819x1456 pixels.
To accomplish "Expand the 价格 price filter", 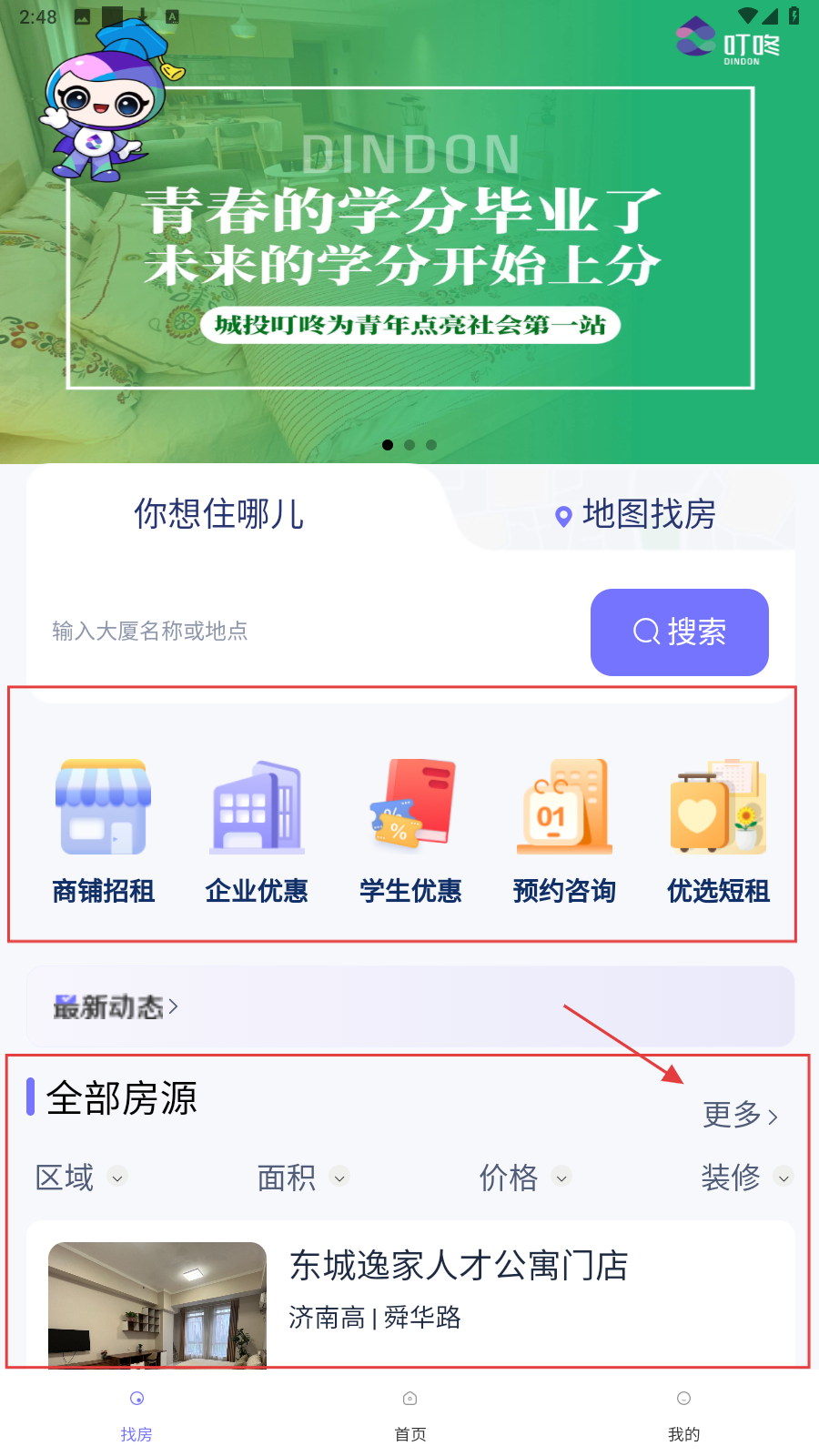I will (x=524, y=1178).
